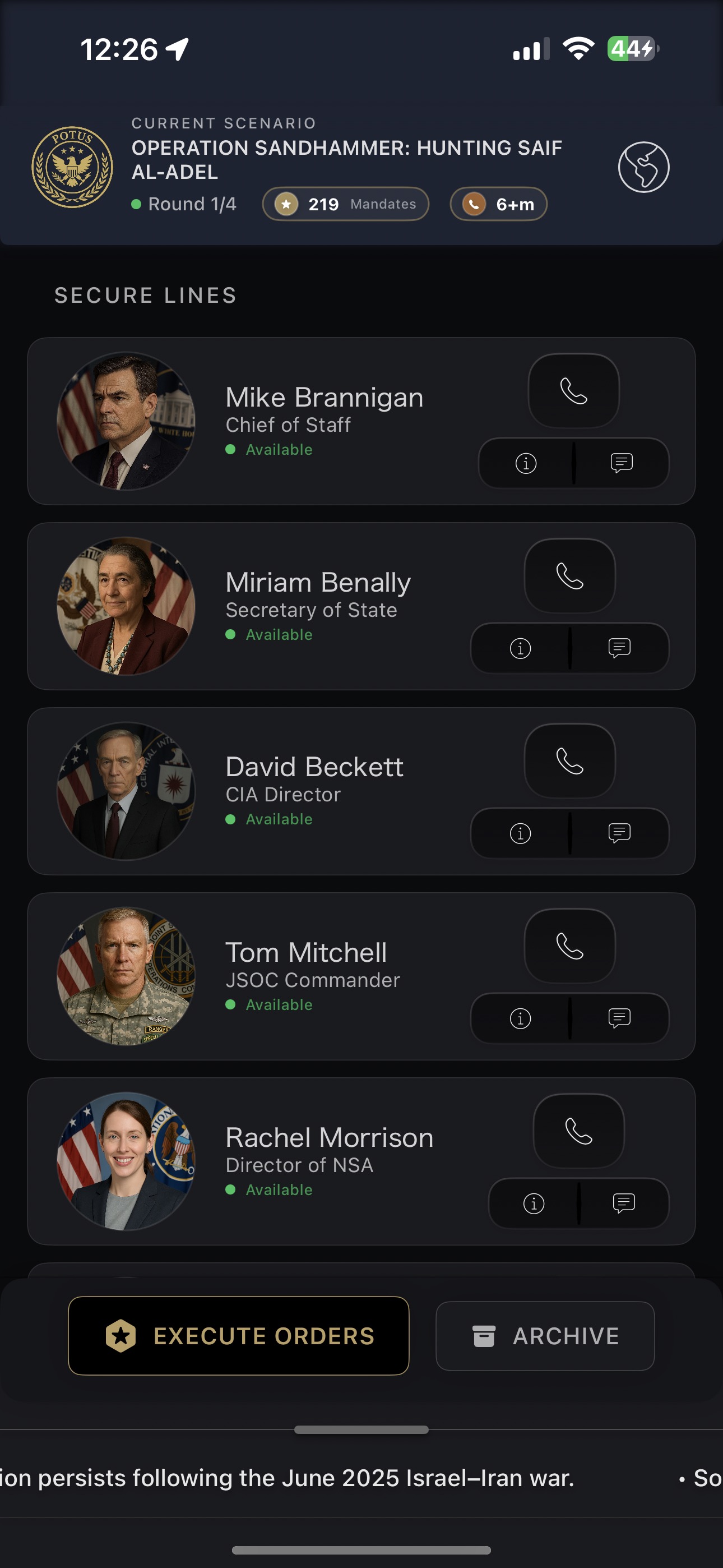This screenshot has height=1568, width=723.
Task: Open the globe icon in the scenario header
Action: (x=645, y=167)
